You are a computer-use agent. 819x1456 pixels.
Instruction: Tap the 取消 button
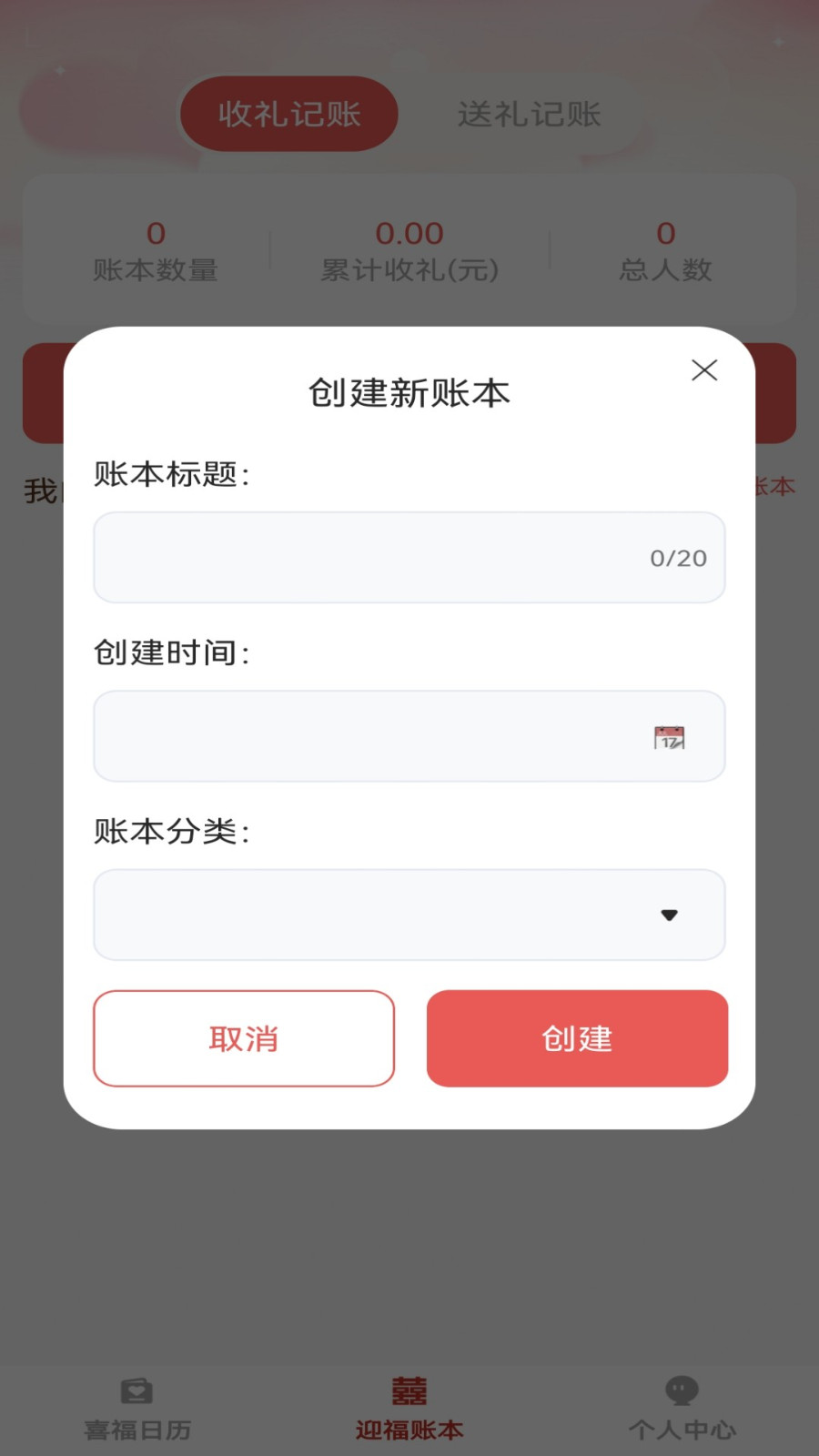pyautogui.click(x=244, y=1038)
